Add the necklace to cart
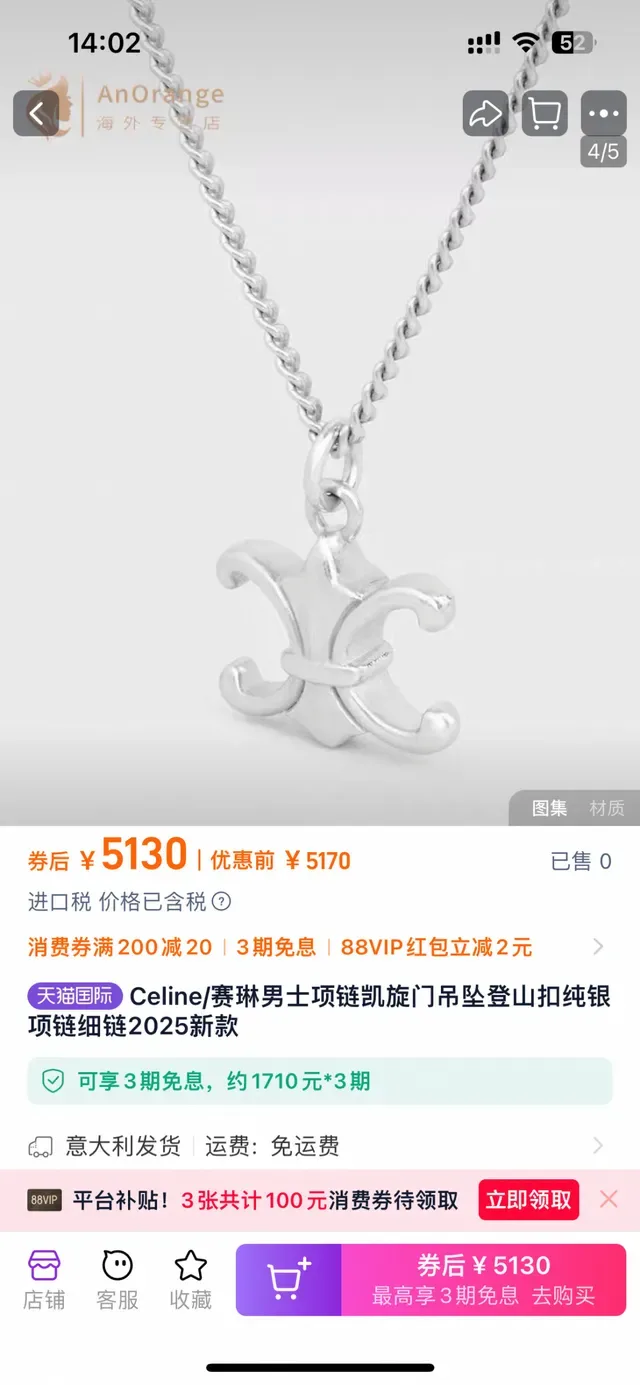The width and height of the screenshot is (640, 1385). point(289,1280)
